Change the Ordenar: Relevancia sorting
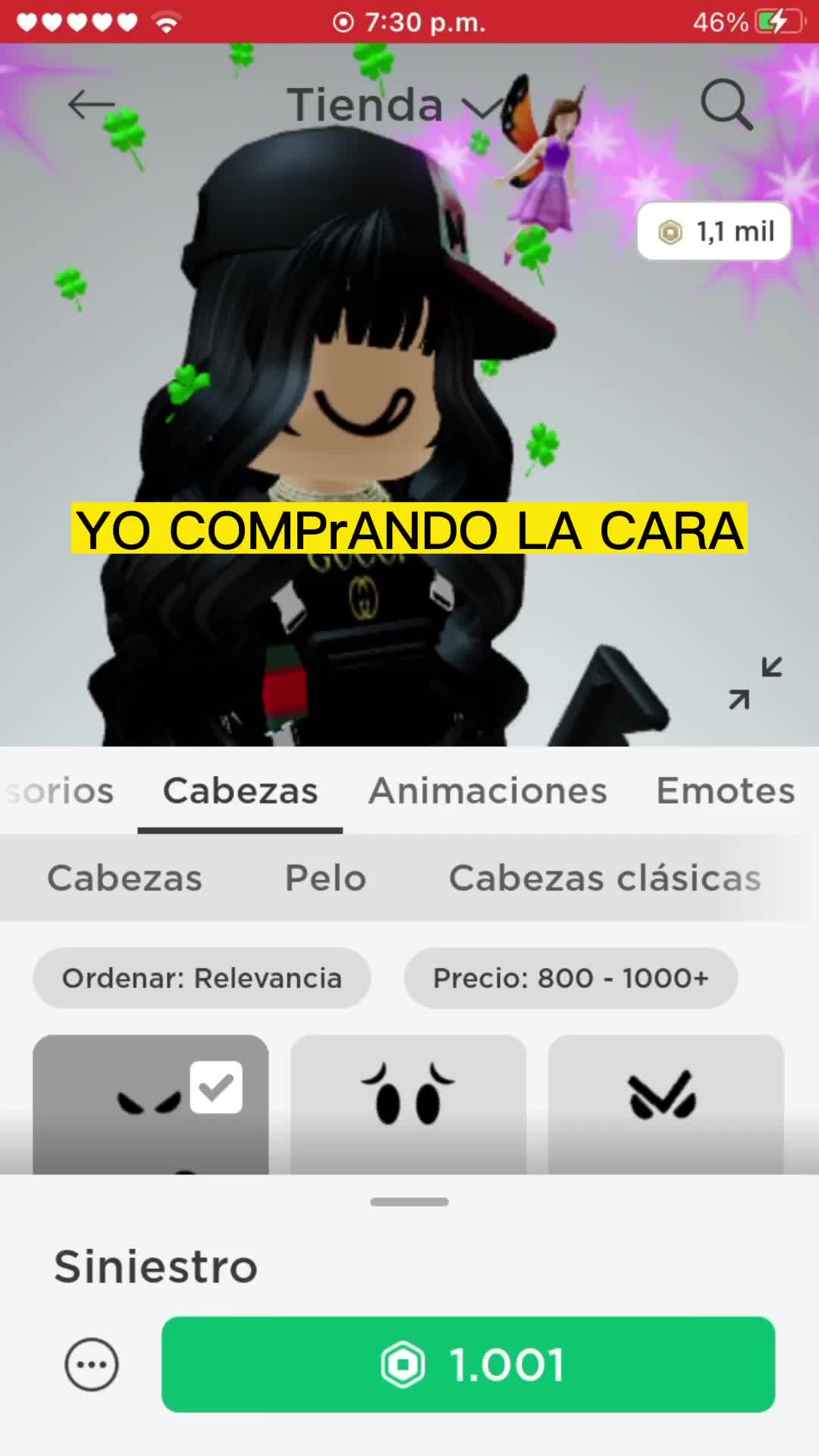 202,978
